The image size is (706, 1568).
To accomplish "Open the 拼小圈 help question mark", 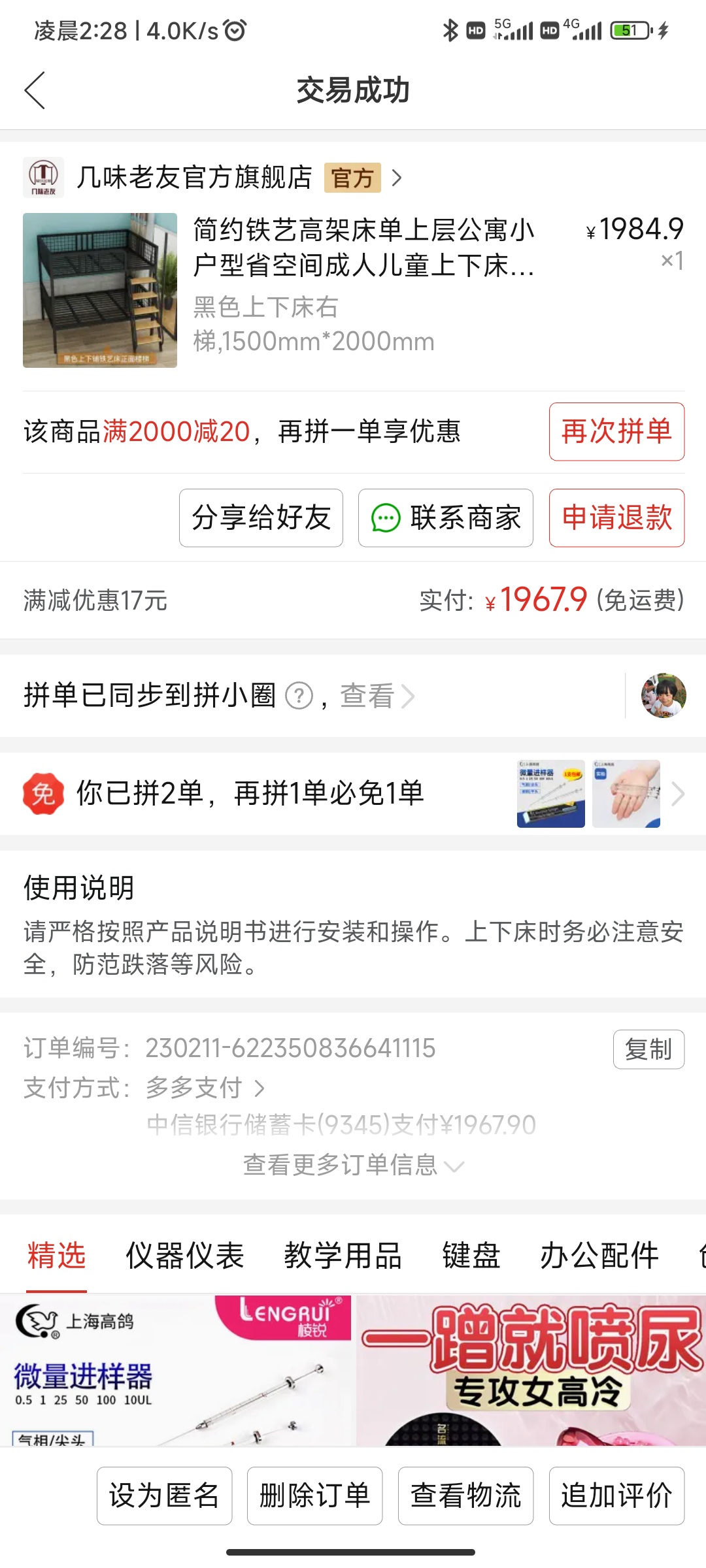I will point(299,696).
